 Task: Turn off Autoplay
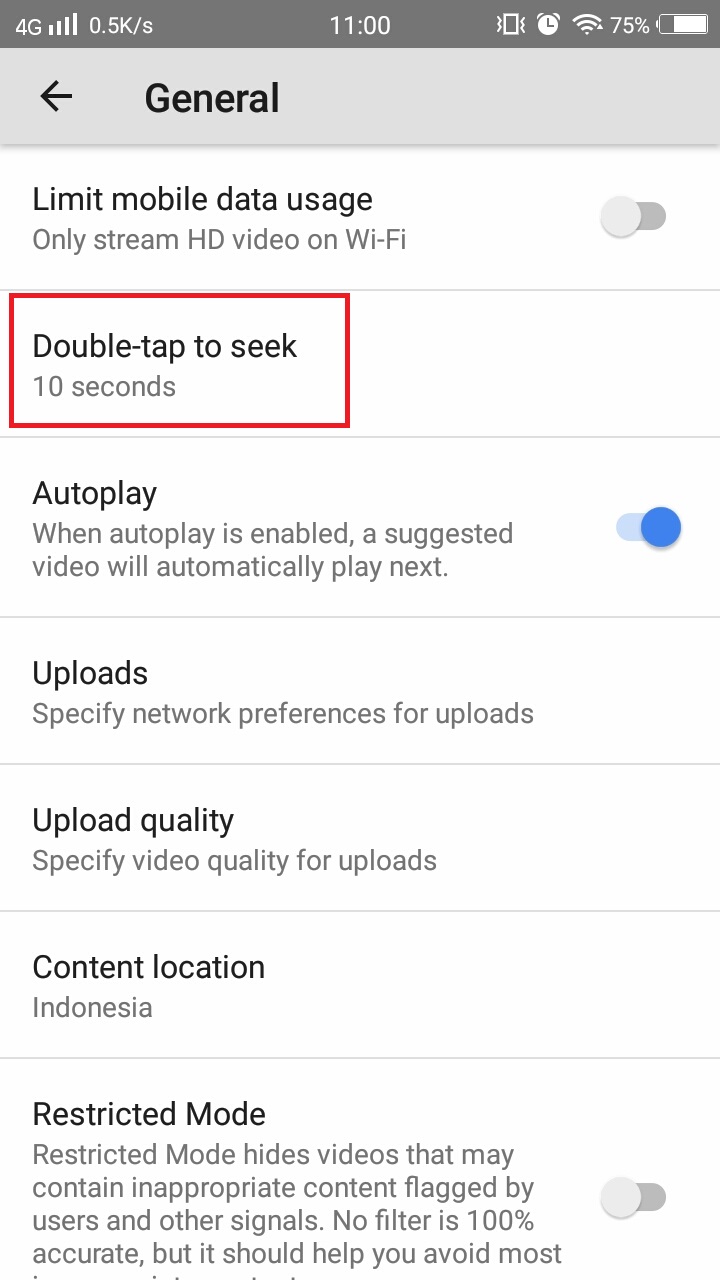click(x=648, y=527)
